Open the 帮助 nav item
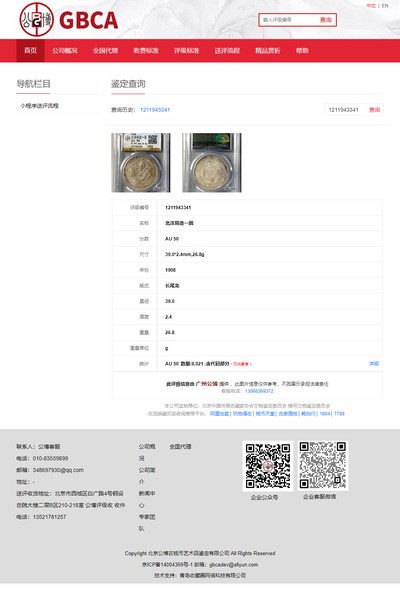Image resolution: width=400 pixels, height=609 pixels. pos(302,50)
